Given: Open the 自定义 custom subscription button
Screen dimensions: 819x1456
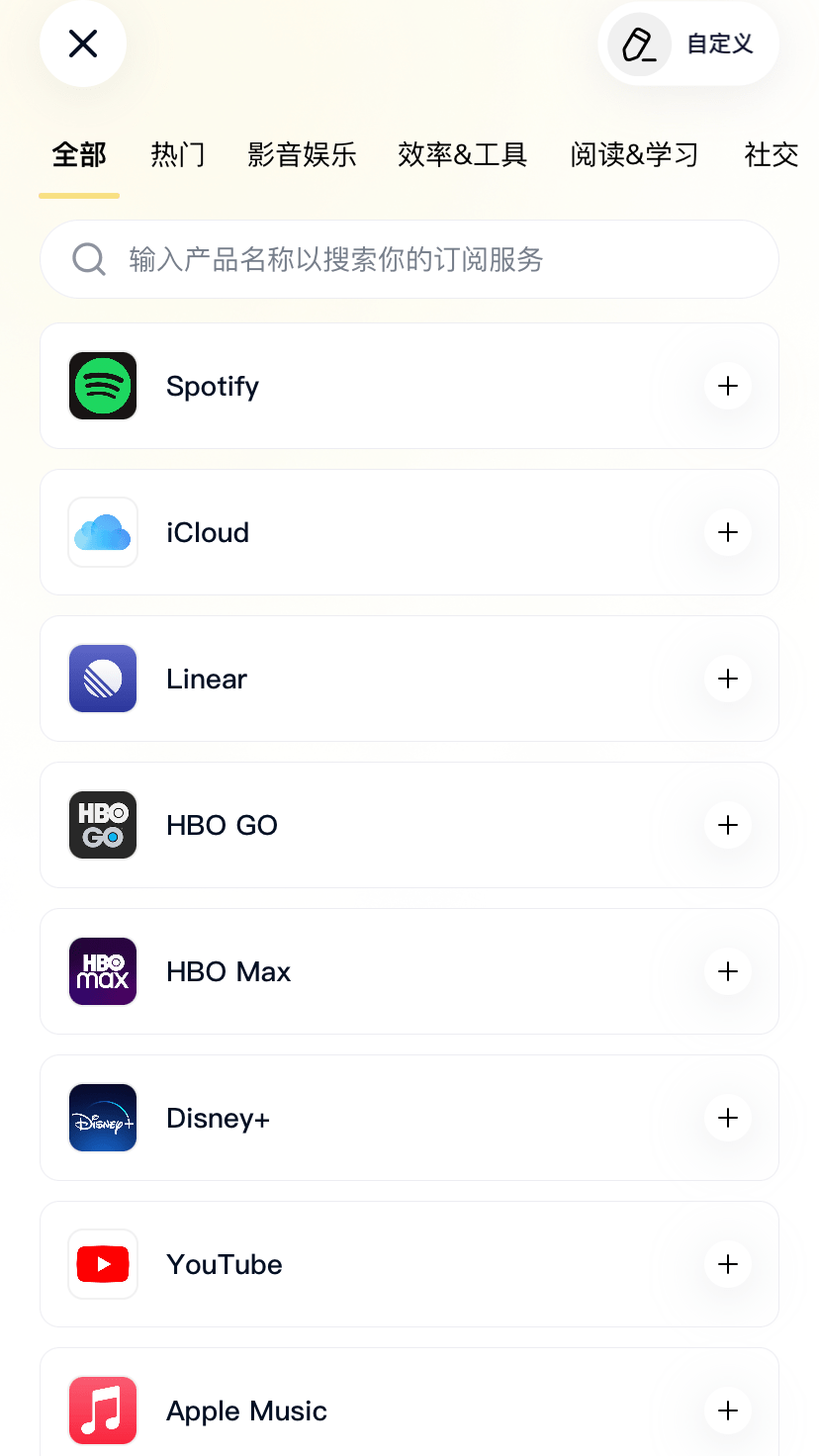Looking at the screenshot, I should [x=688, y=45].
